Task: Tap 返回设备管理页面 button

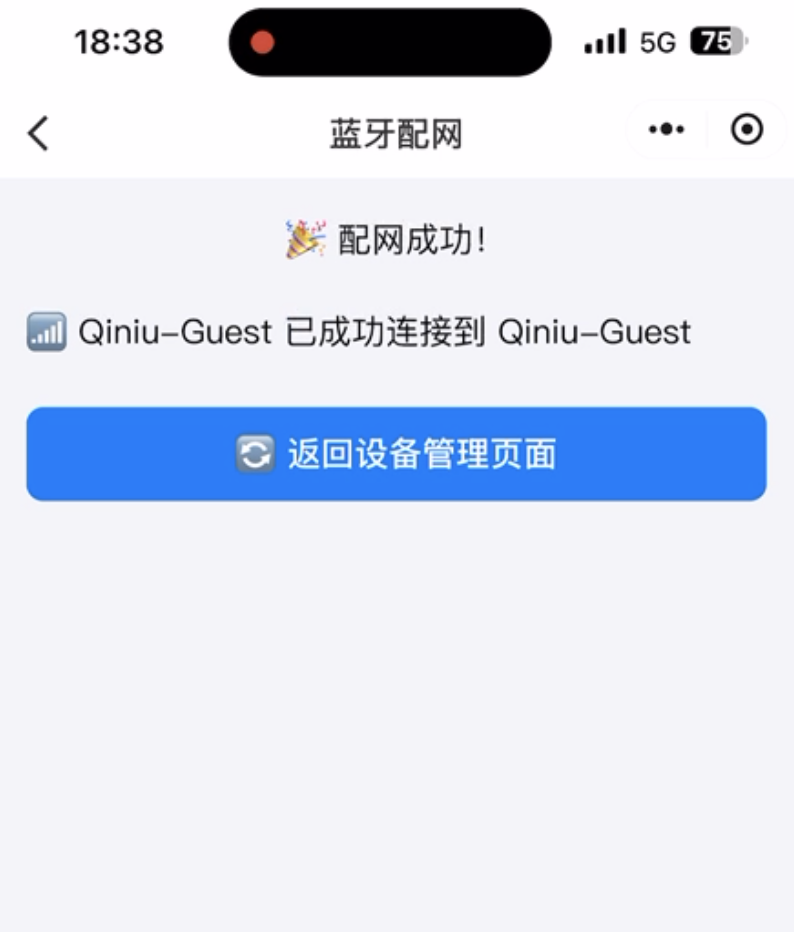Action: point(396,454)
